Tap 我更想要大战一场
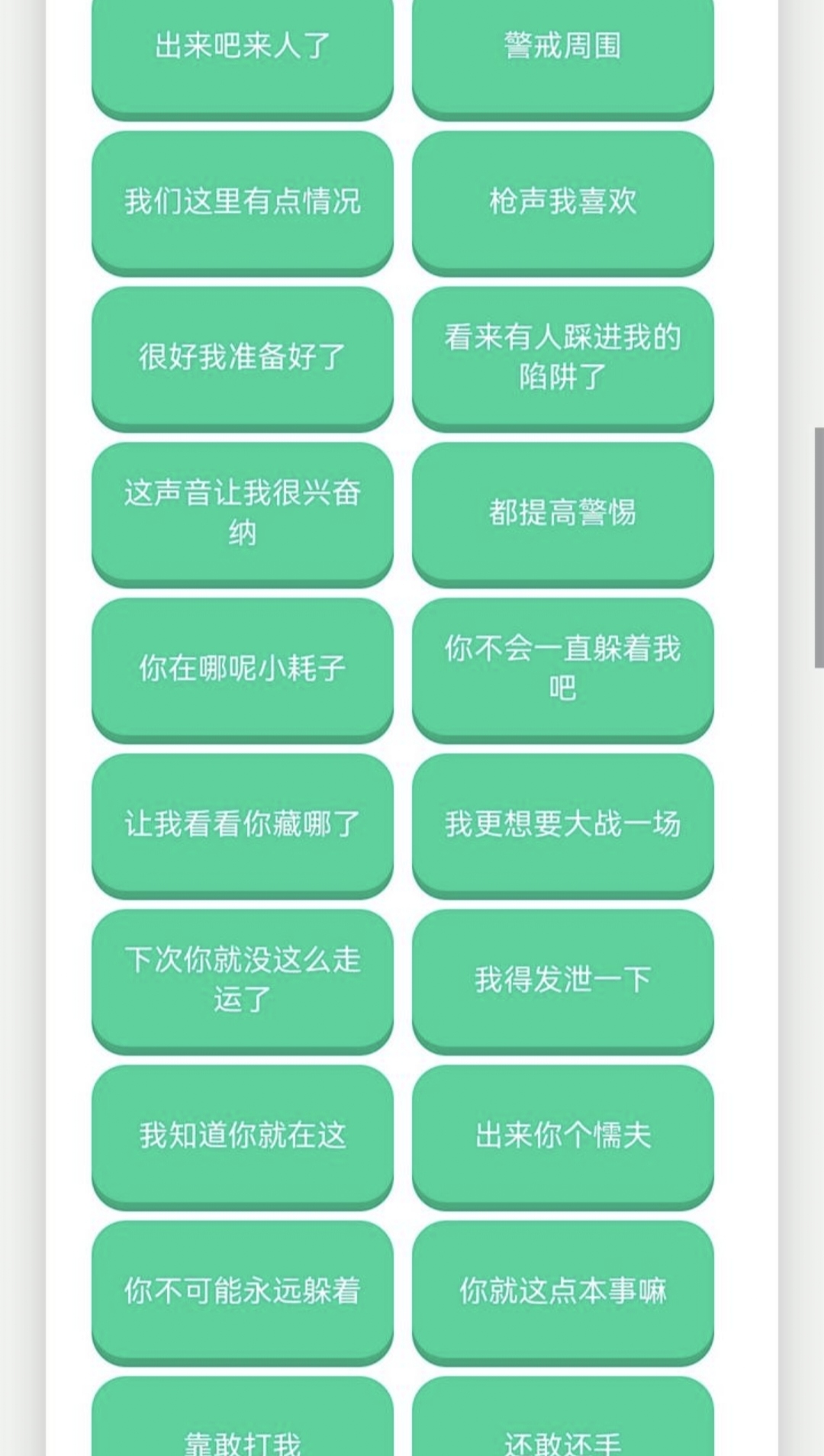The width and height of the screenshot is (824, 1456). point(563,824)
